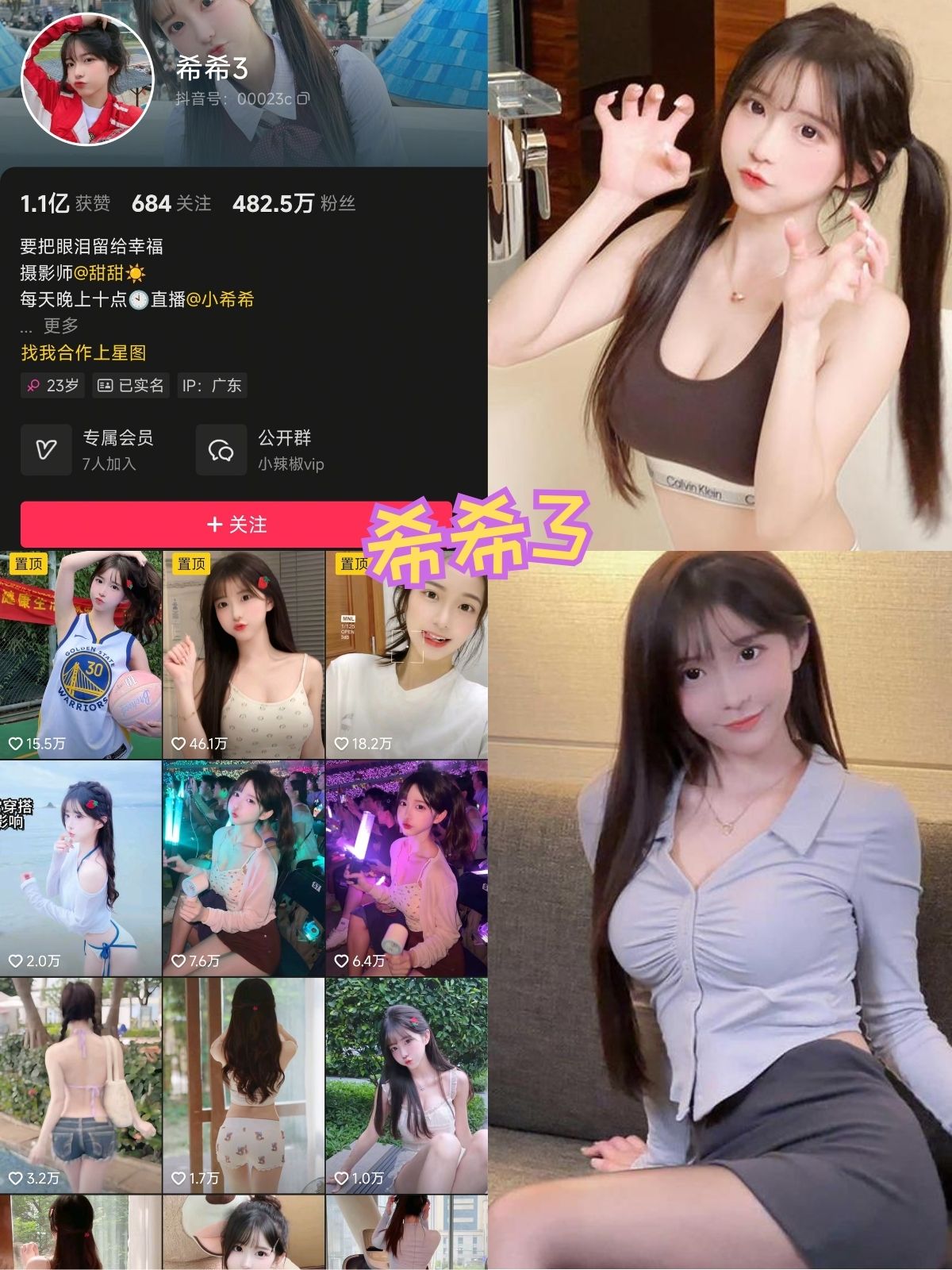Open the 18.2万 pinned white-shirt video

click(x=405, y=651)
